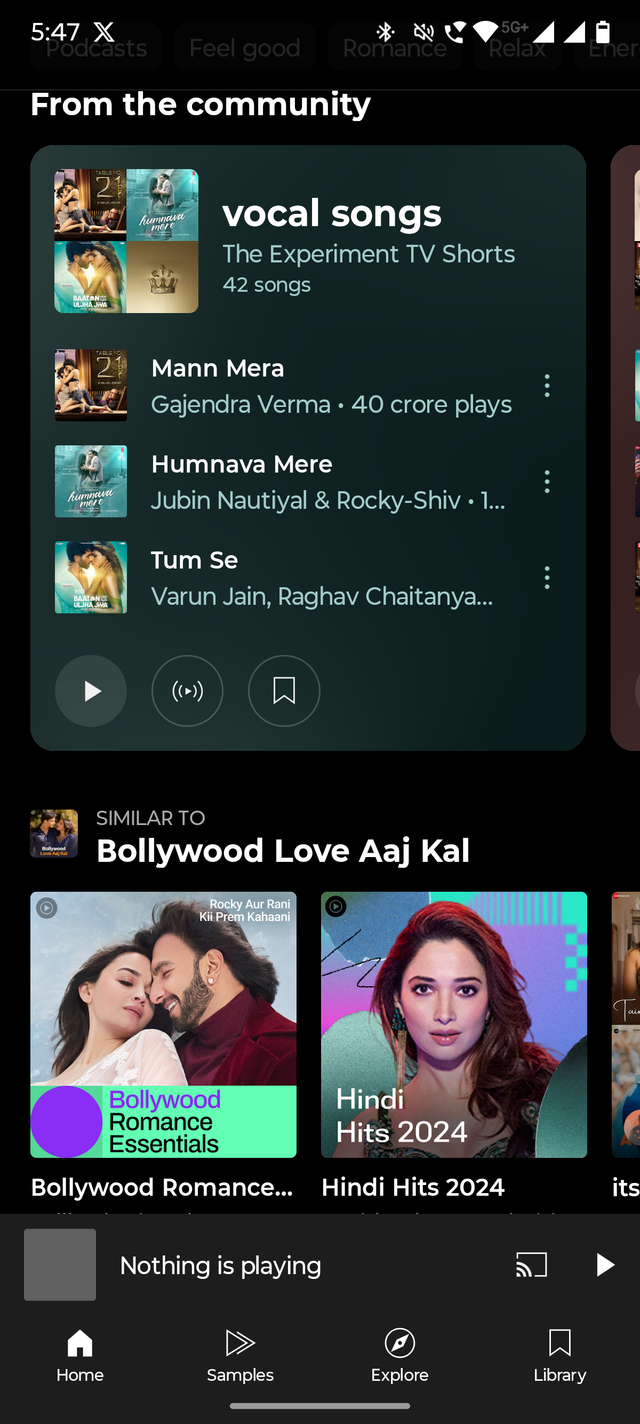Select the Feel good chip
The height and width of the screenshot is (1424, 640).
pos(244,48)
